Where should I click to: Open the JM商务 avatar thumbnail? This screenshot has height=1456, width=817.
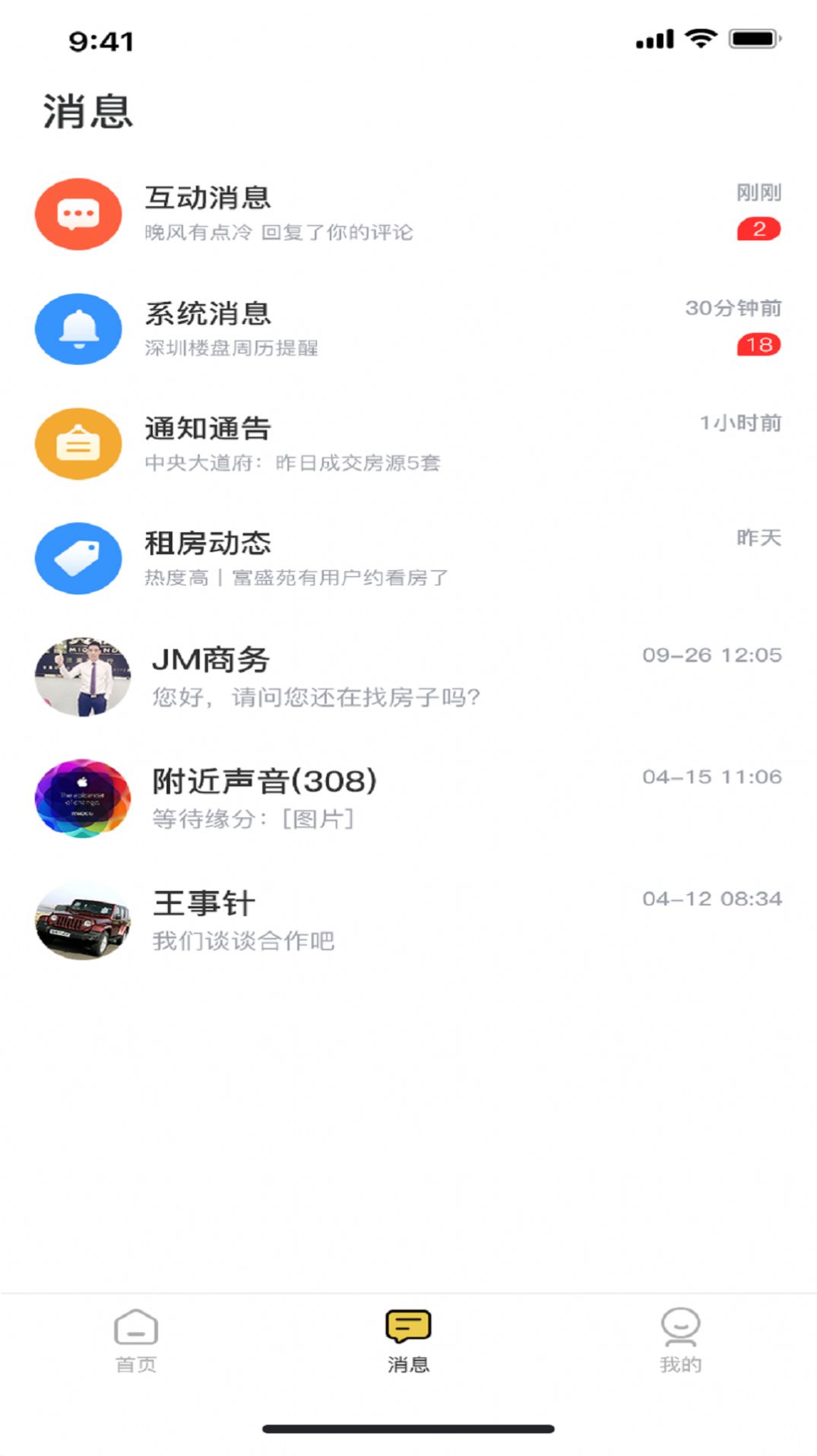click(81, 677)
